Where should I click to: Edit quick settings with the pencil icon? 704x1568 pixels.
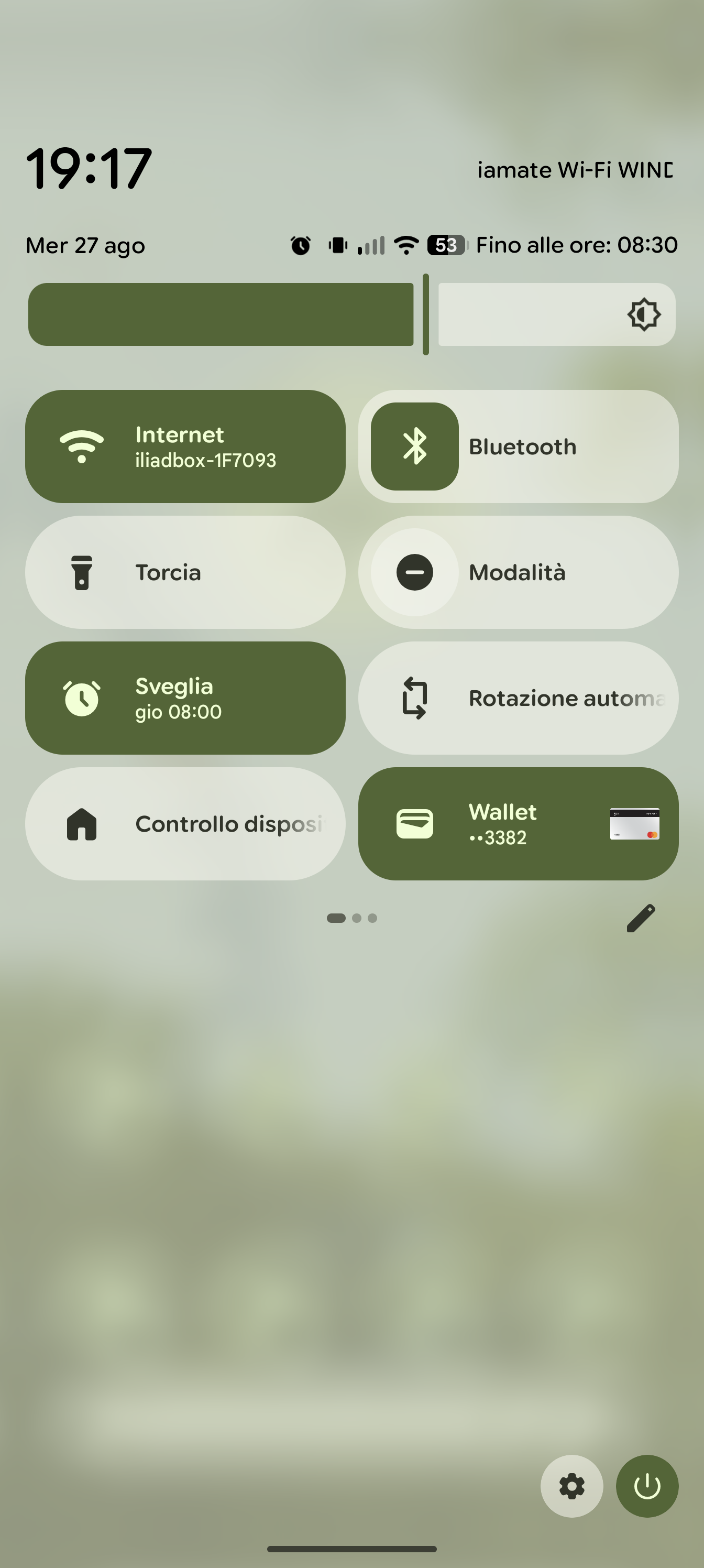point(641,918)
